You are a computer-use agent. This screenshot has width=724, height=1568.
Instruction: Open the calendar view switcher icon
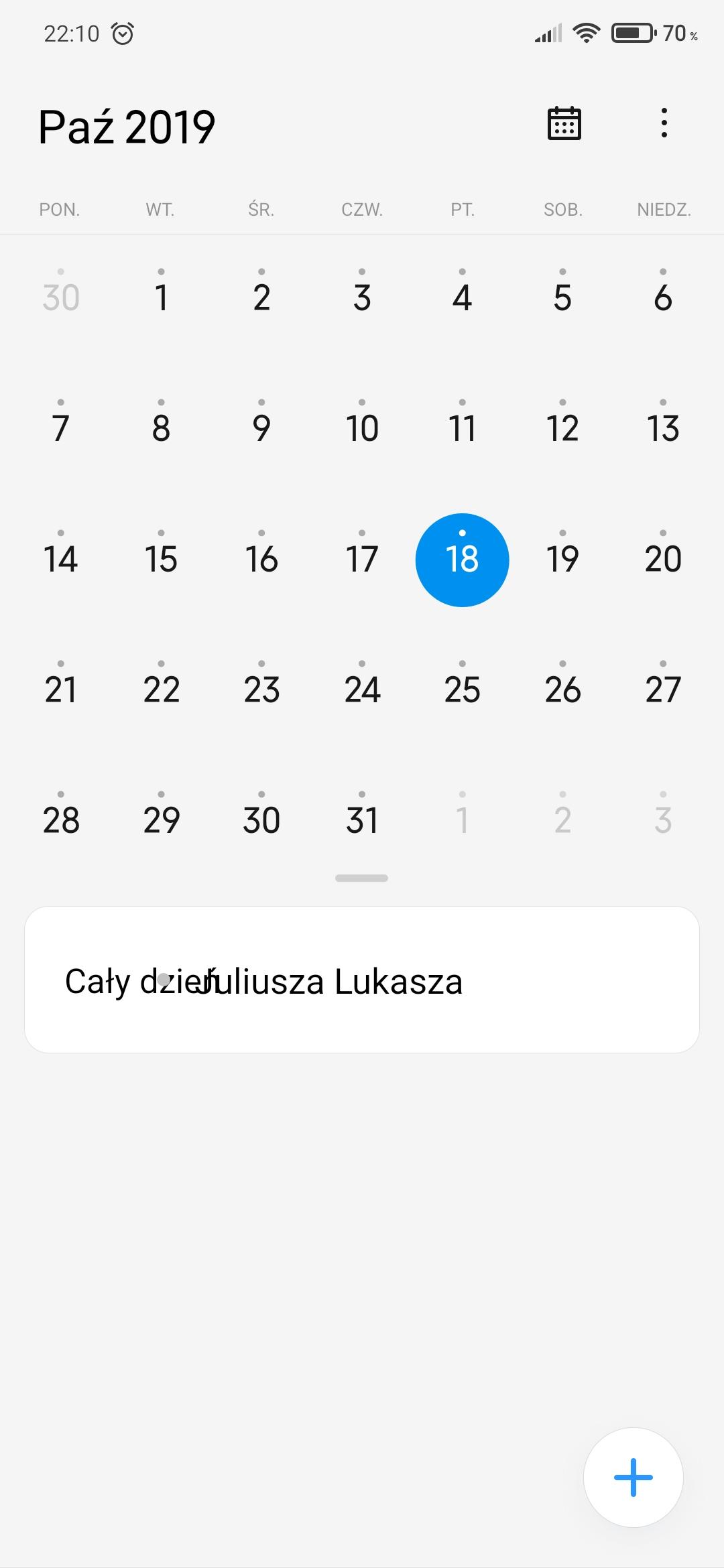click(x=564, y=123)
